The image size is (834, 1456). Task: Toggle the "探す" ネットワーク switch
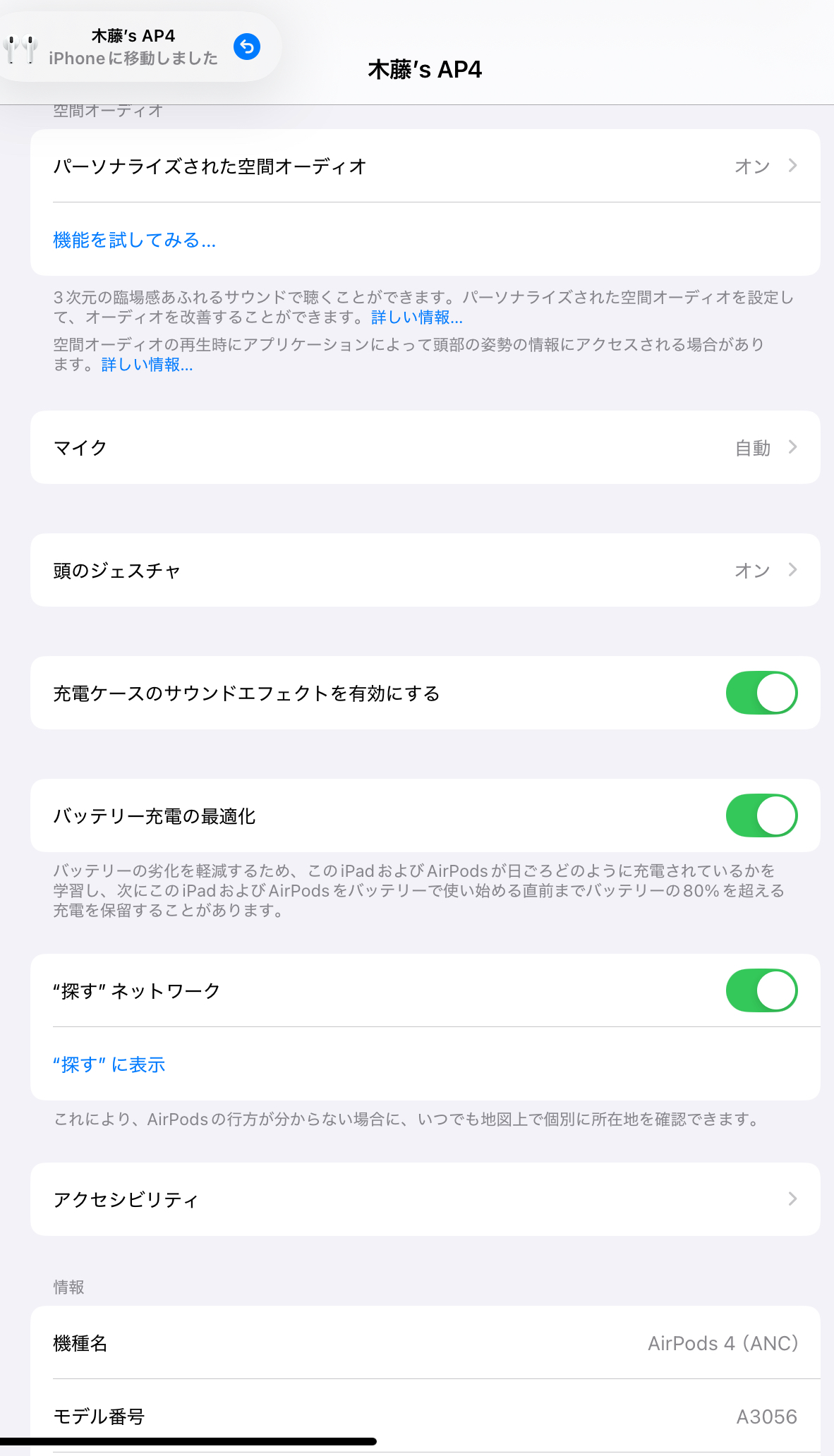coord(761,991)
